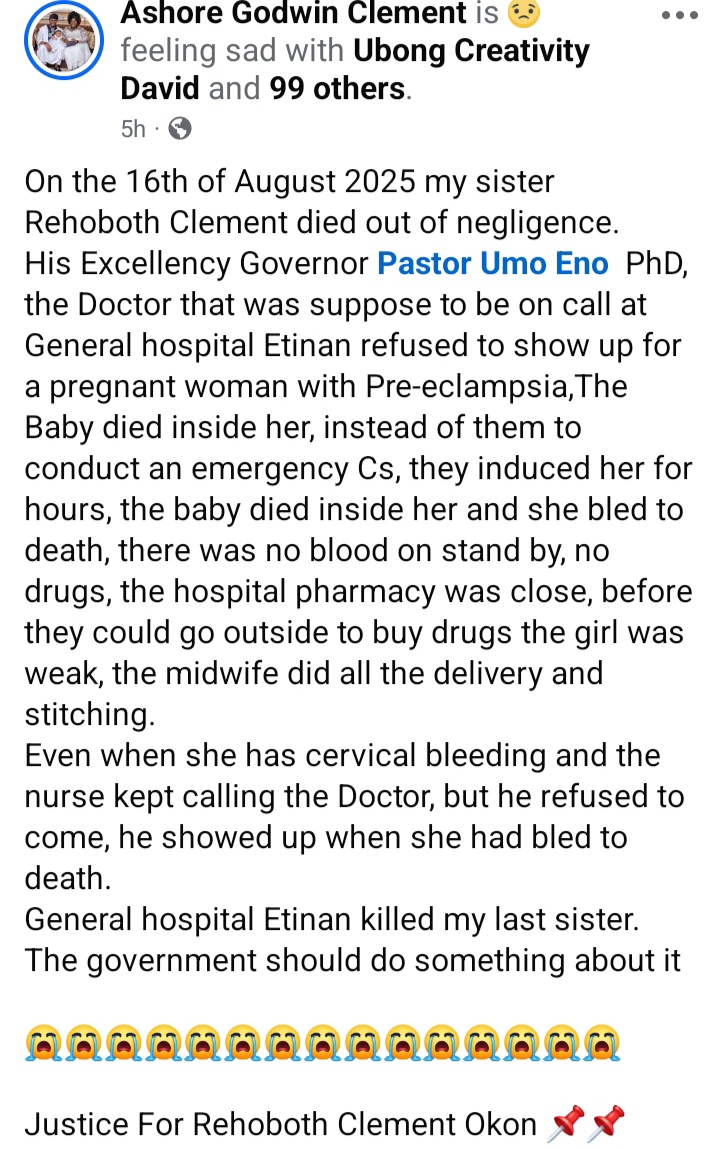Viewport: 720px width, 1149px height.
Task: Show the 99 others tagged
Action: pyautogui.click(x=337, y=88)
